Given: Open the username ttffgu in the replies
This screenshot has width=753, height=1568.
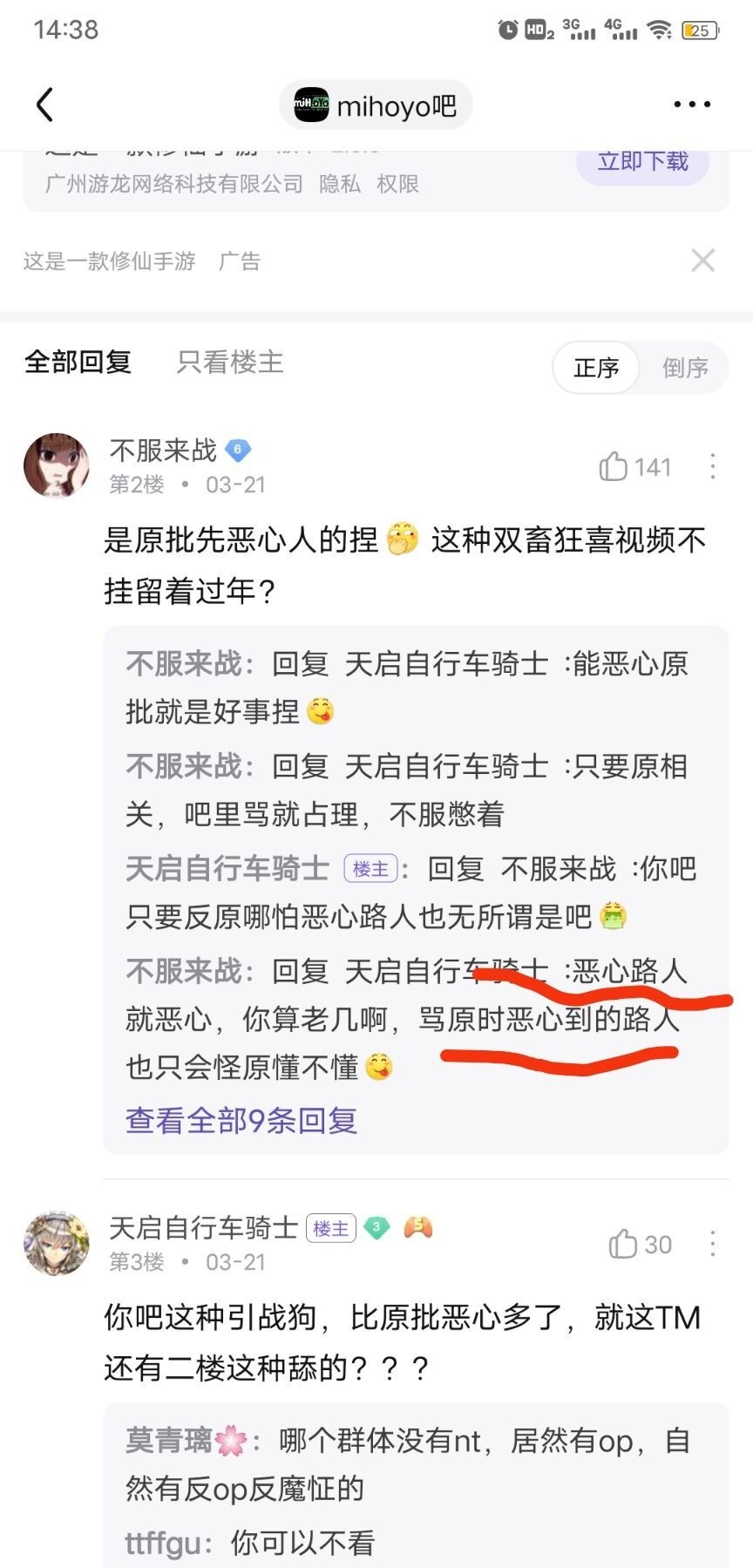Looking at the screenshot, I should pos(164,1543).
